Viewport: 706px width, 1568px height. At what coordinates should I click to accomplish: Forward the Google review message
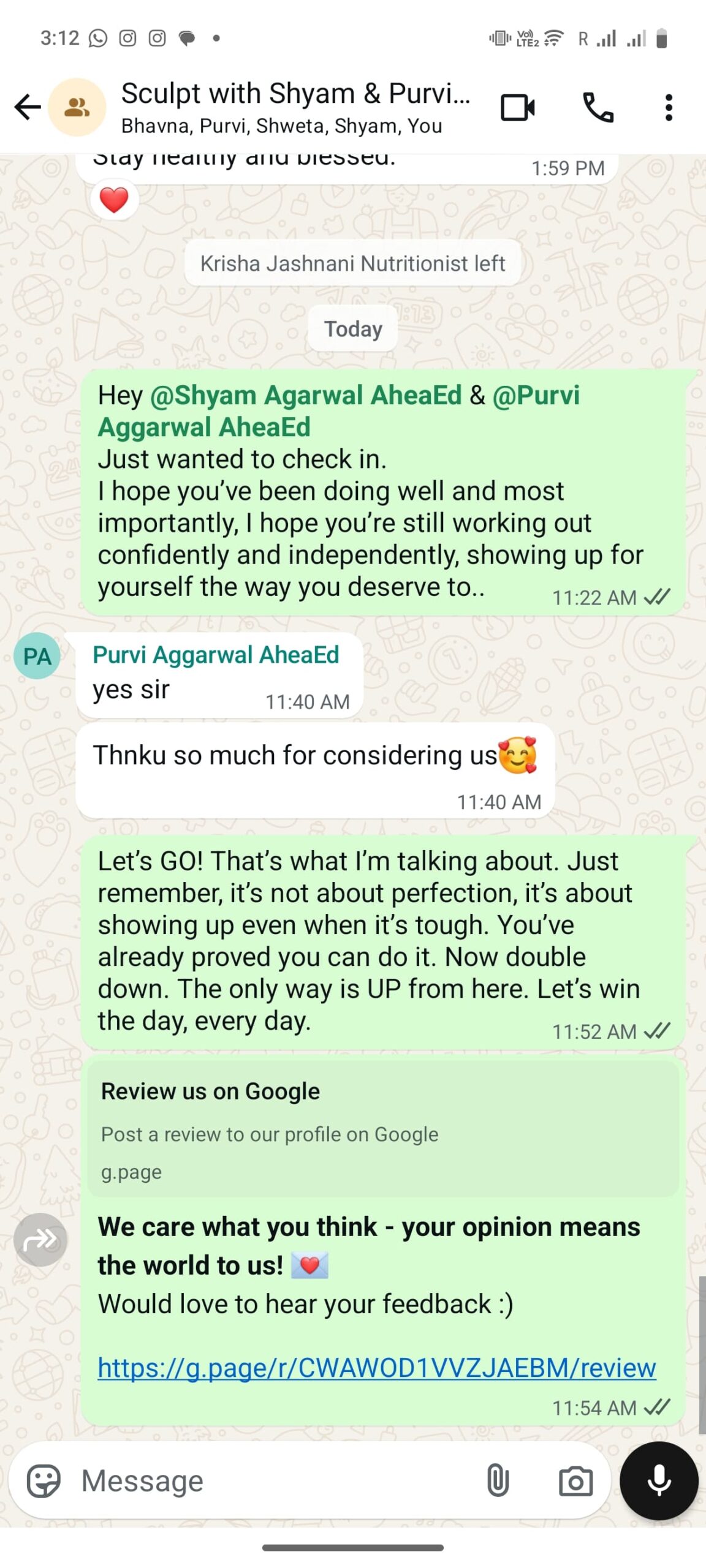pyautogui.click(x=40, y=1240)
